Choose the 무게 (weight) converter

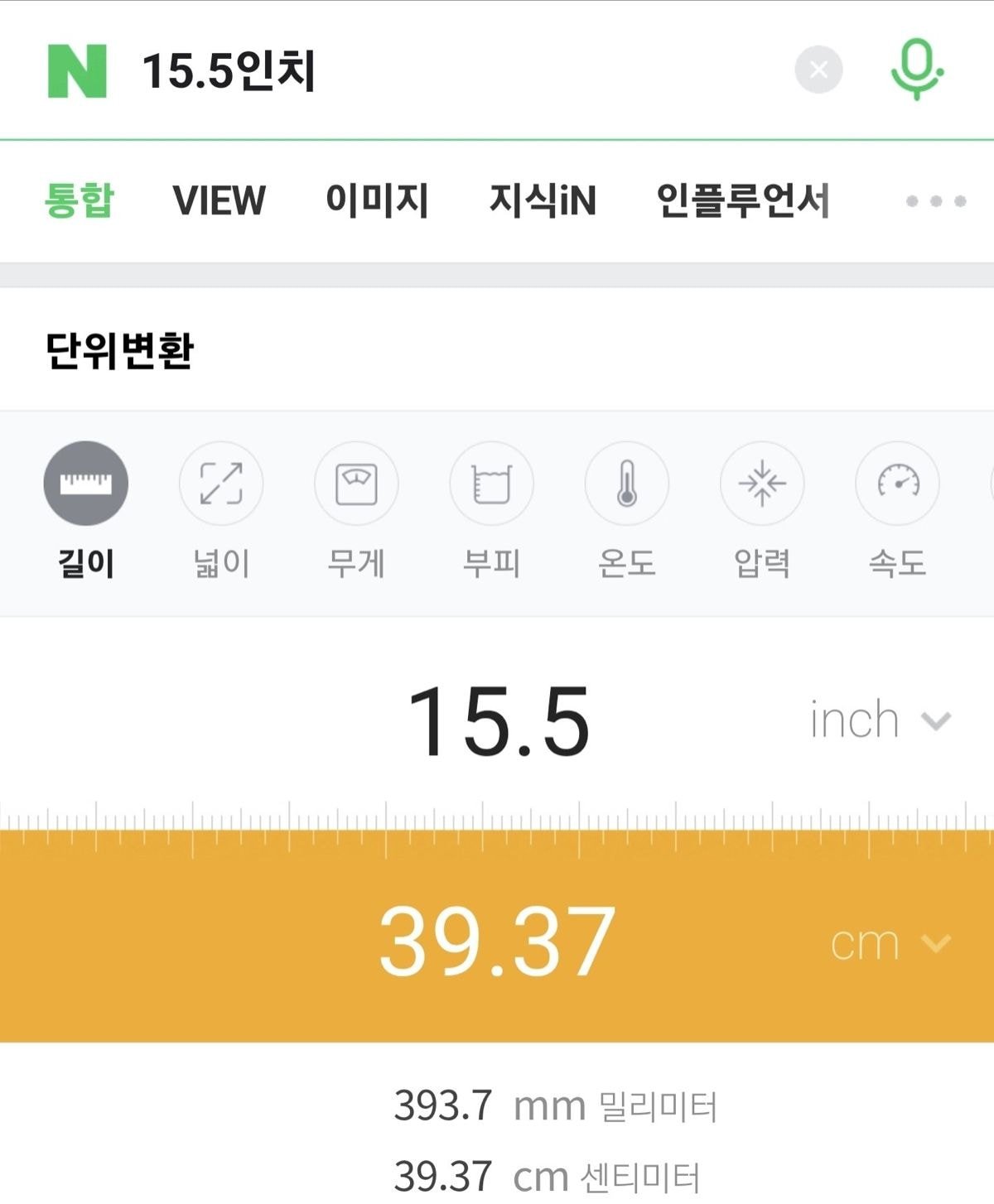(356, 483)
